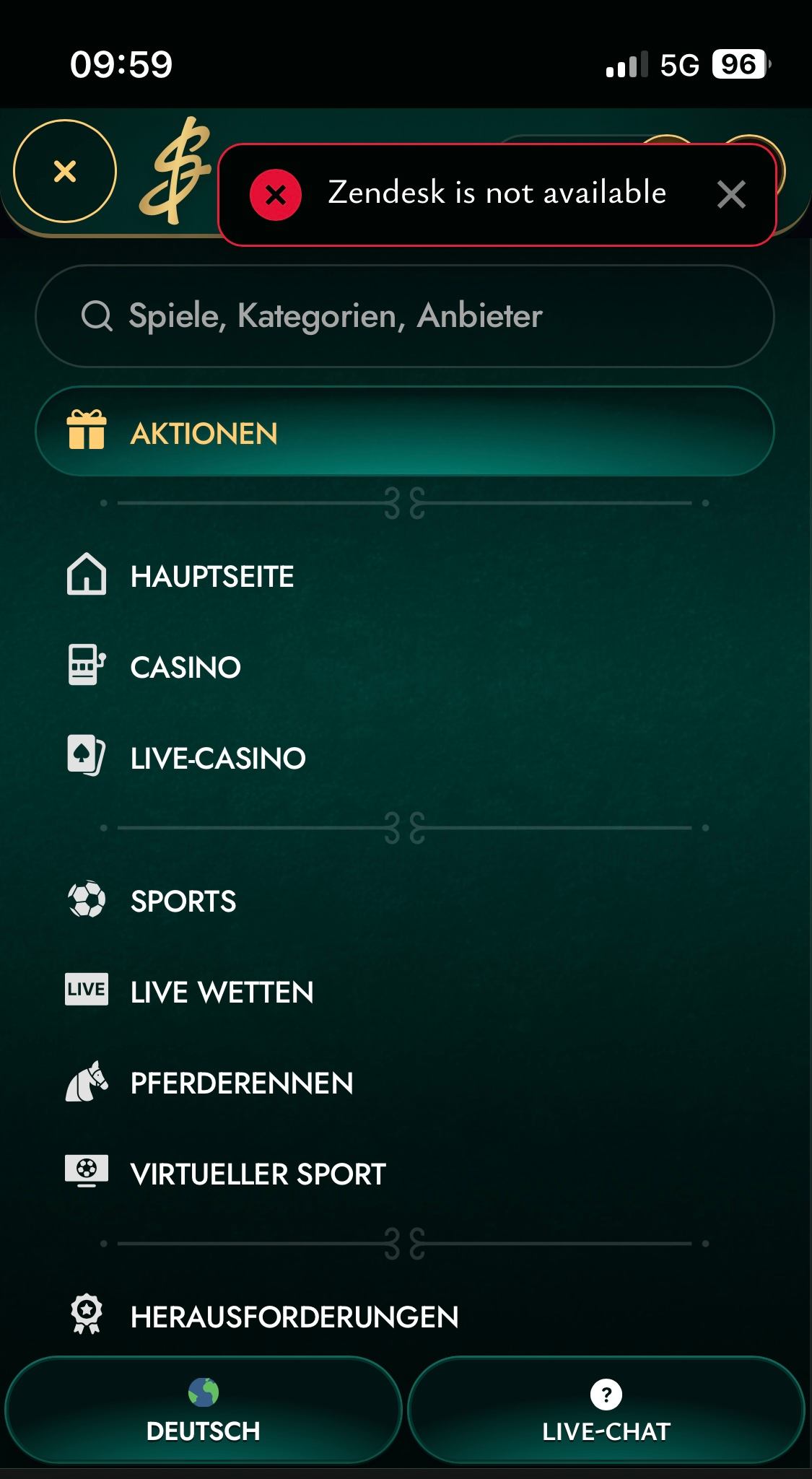Open the Sports section

(183, 901)
